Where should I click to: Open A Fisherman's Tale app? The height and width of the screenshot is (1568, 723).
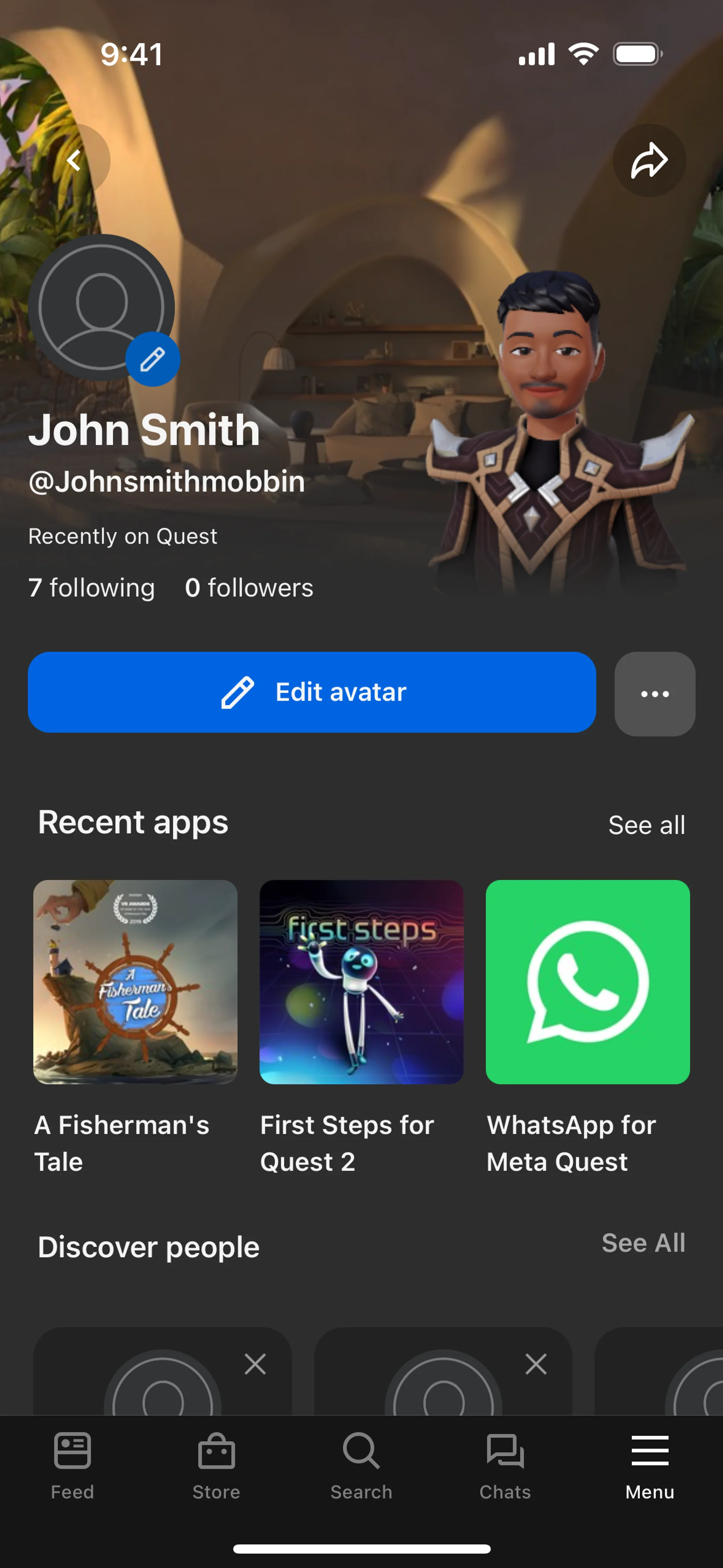pos(135,982)
